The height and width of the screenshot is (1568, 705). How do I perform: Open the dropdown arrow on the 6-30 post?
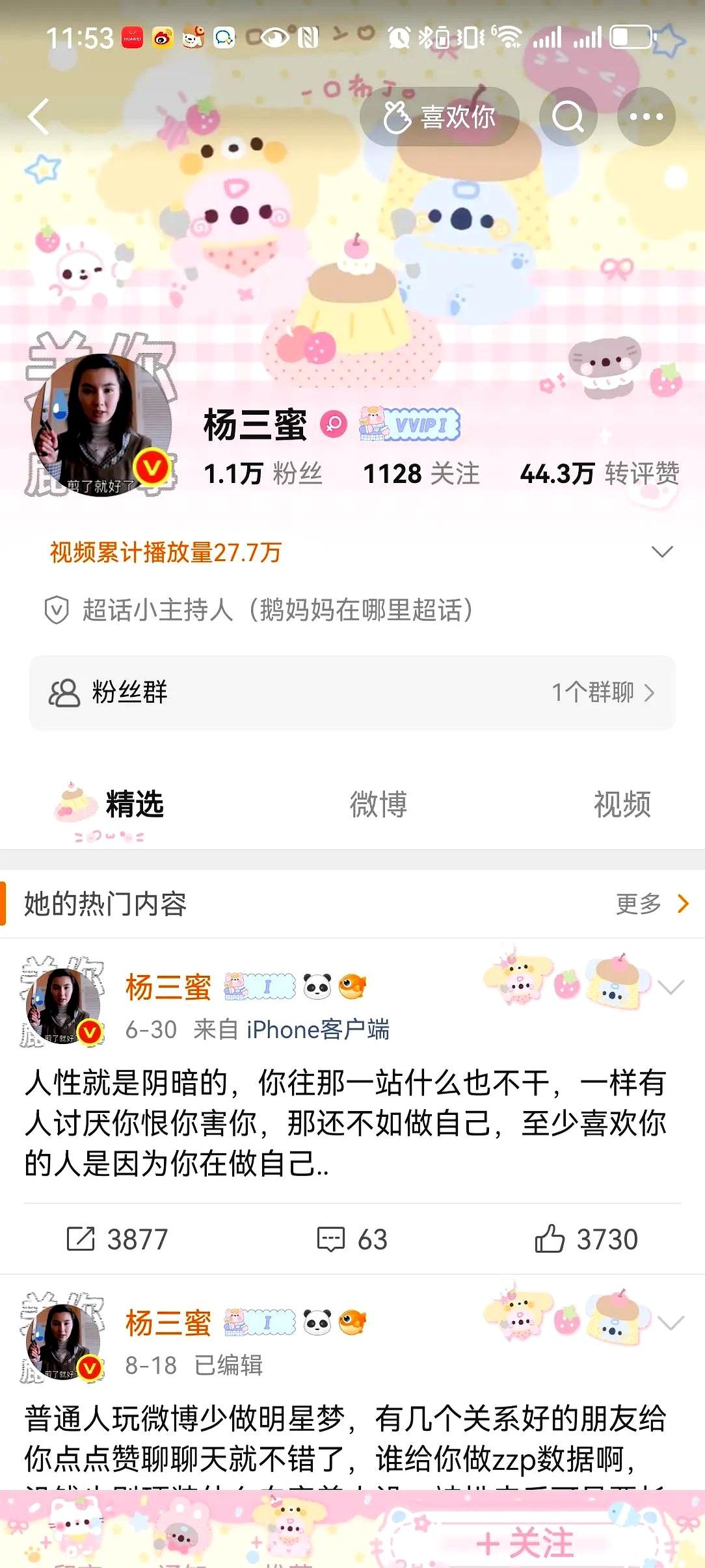(x=671, y=987)
